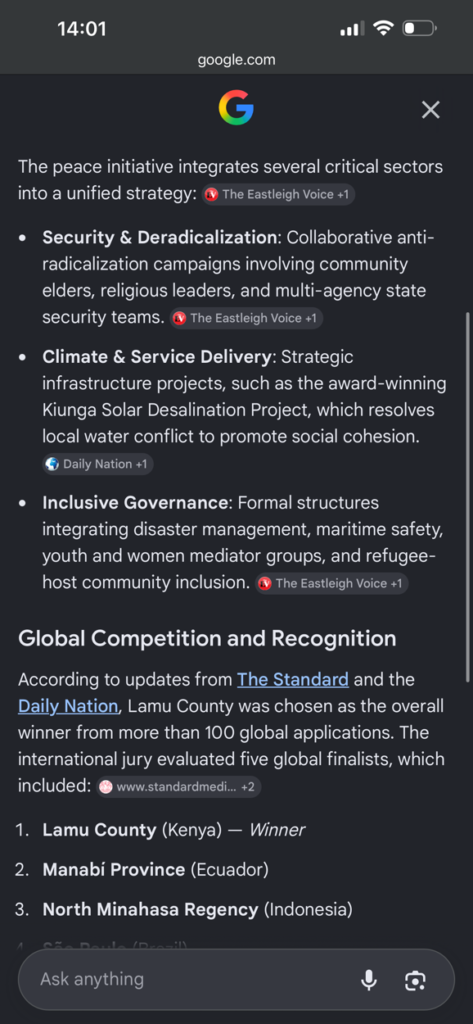Close the Google AI overview panel
Screen dimensions: 473x1024
(x=431, y=110)
